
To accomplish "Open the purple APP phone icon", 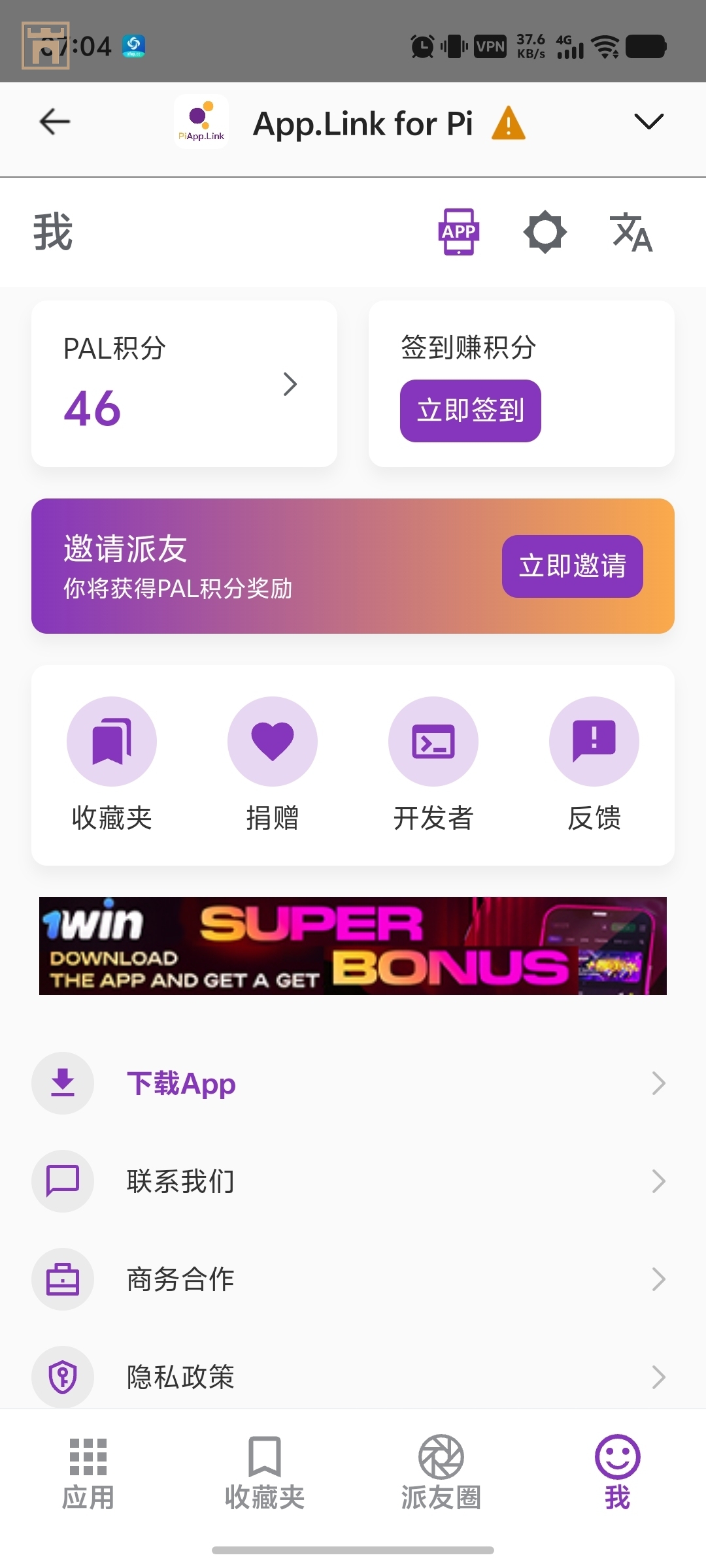I will pos(458,232).
